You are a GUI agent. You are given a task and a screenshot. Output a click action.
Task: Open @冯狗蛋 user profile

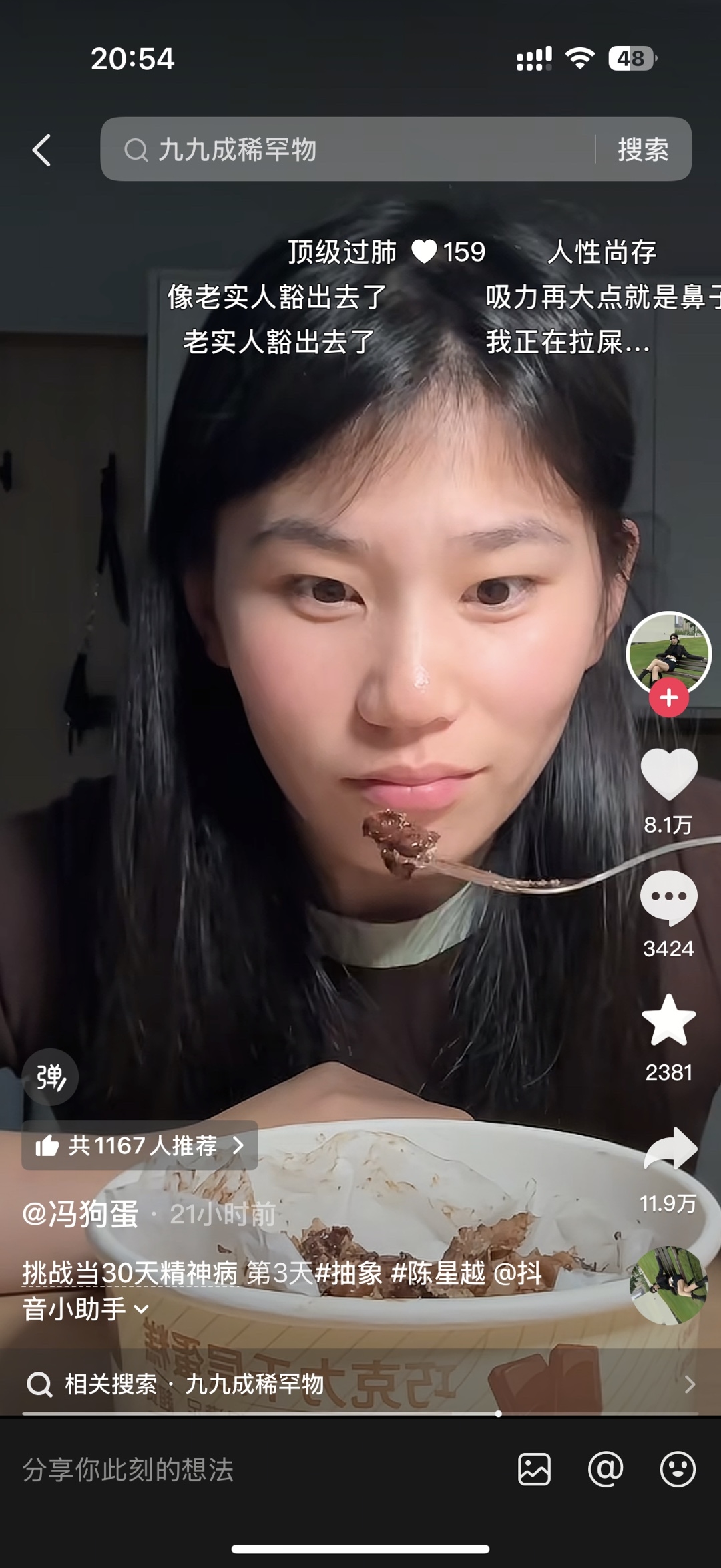(80, 1213)
